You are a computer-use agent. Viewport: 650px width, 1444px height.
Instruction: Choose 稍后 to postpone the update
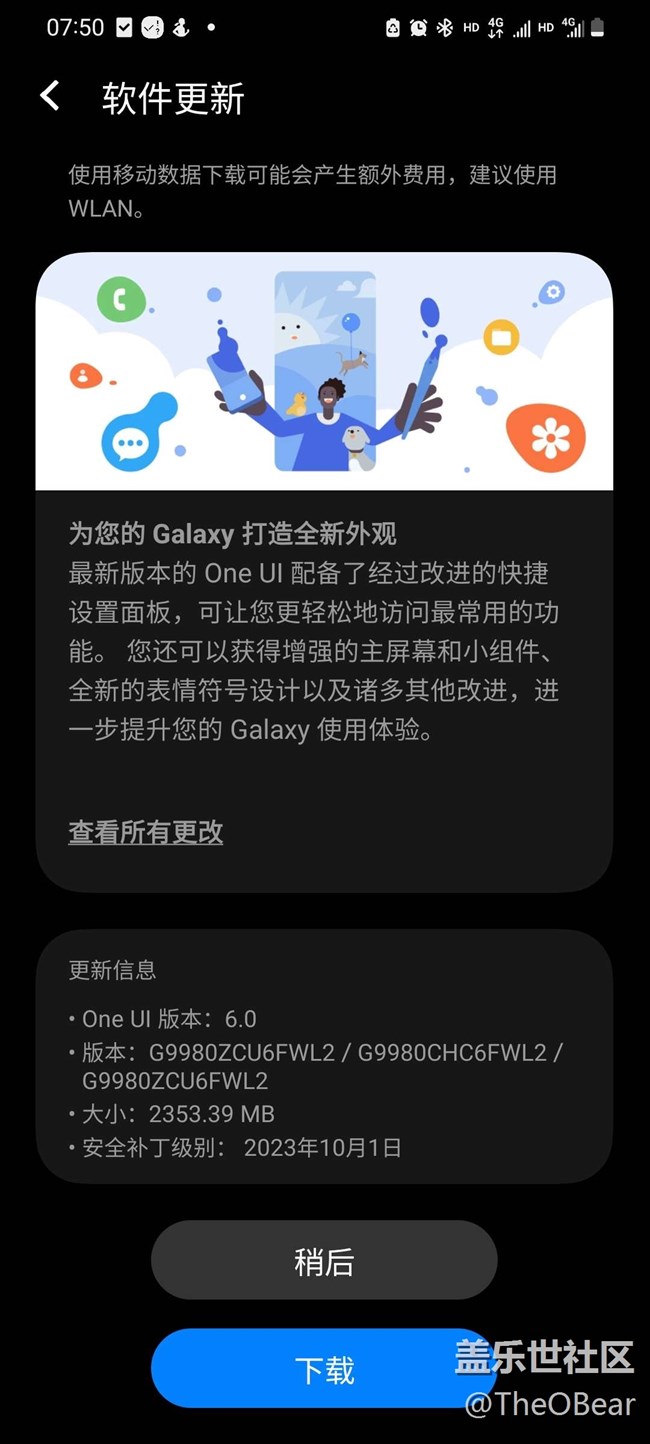324,1261
